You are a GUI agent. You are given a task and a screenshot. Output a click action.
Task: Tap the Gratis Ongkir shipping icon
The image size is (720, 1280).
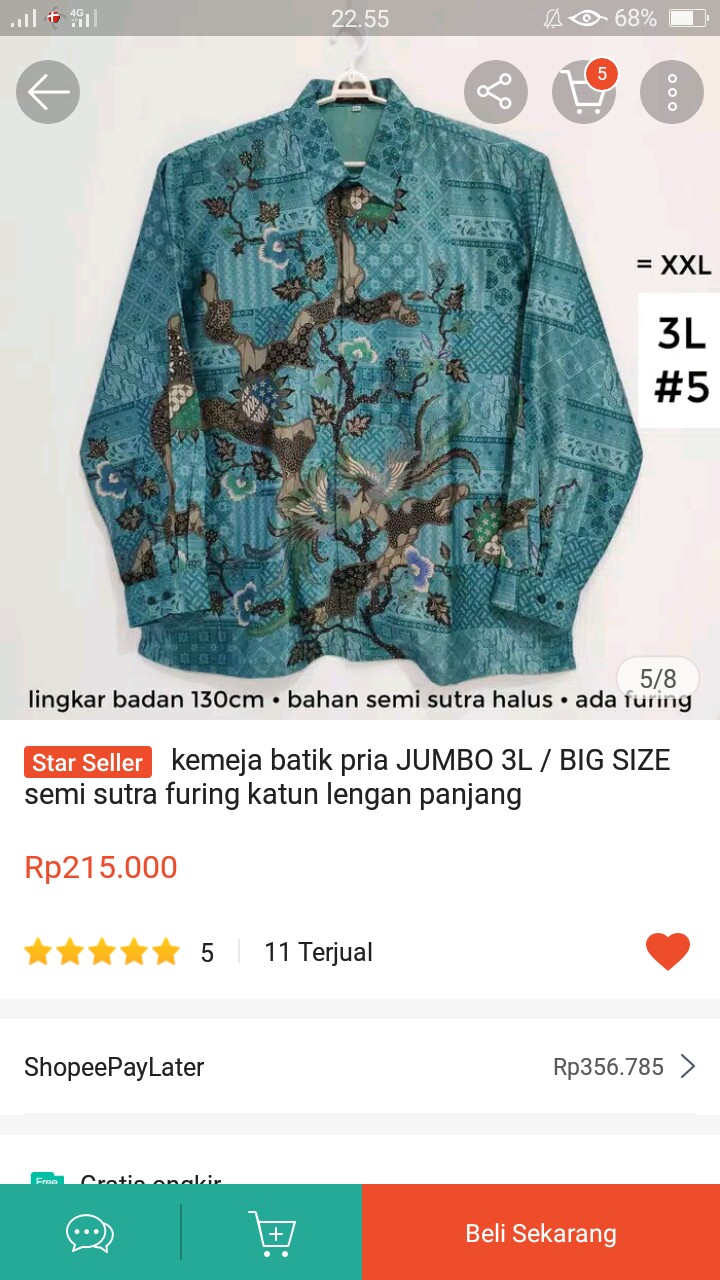[44, 1182]
